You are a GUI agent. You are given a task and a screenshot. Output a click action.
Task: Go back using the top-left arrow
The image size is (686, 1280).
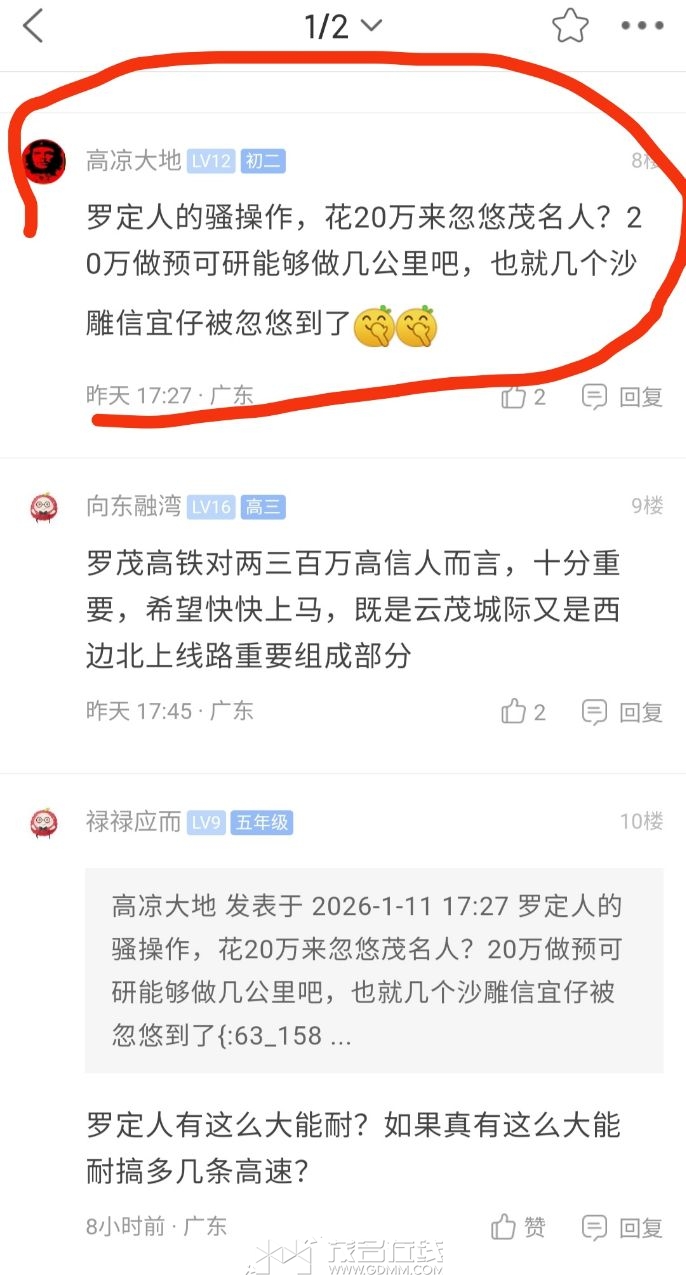tap(33, 26)
